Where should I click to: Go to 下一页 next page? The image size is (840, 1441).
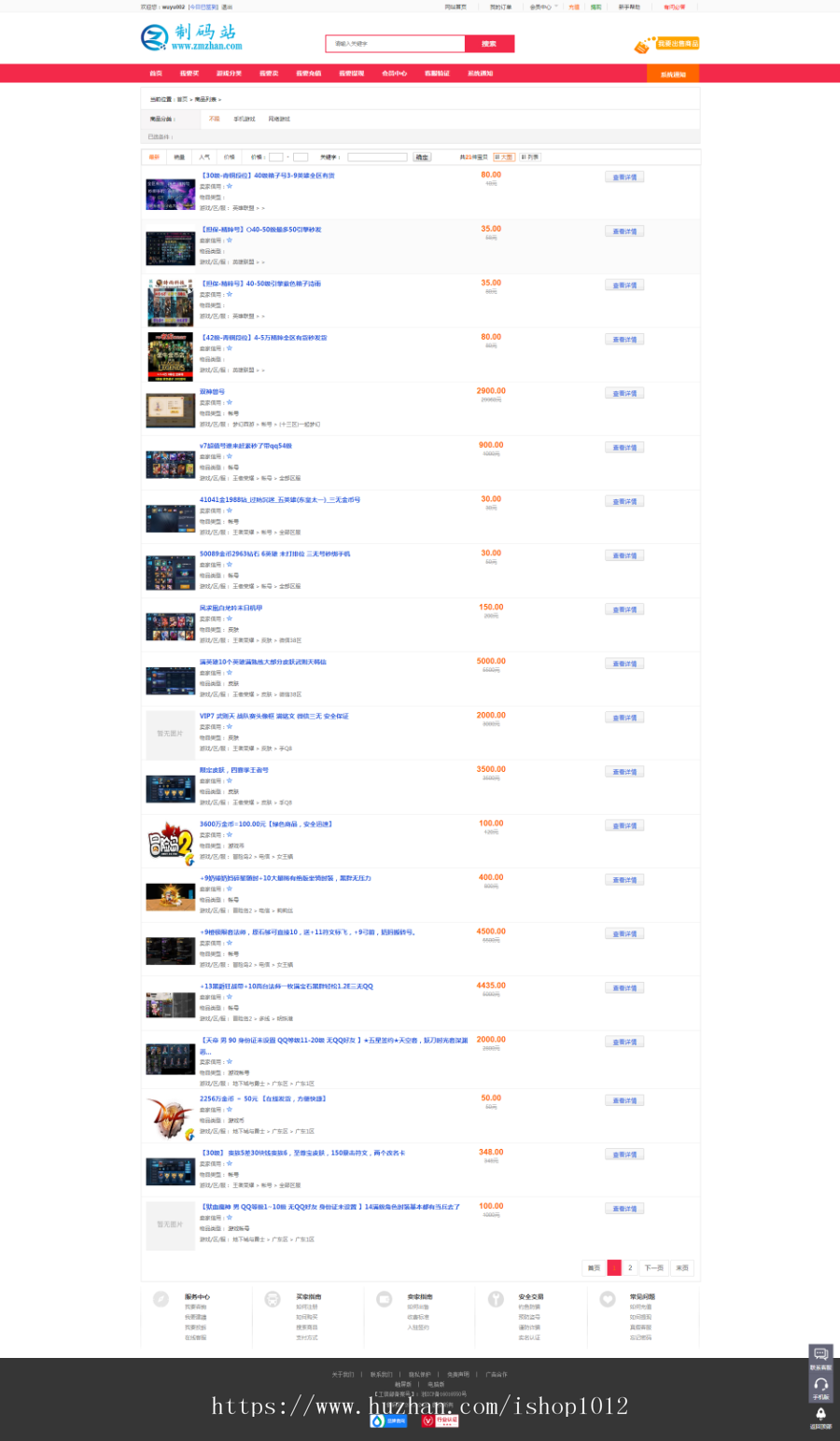[x=653, y=1267]
